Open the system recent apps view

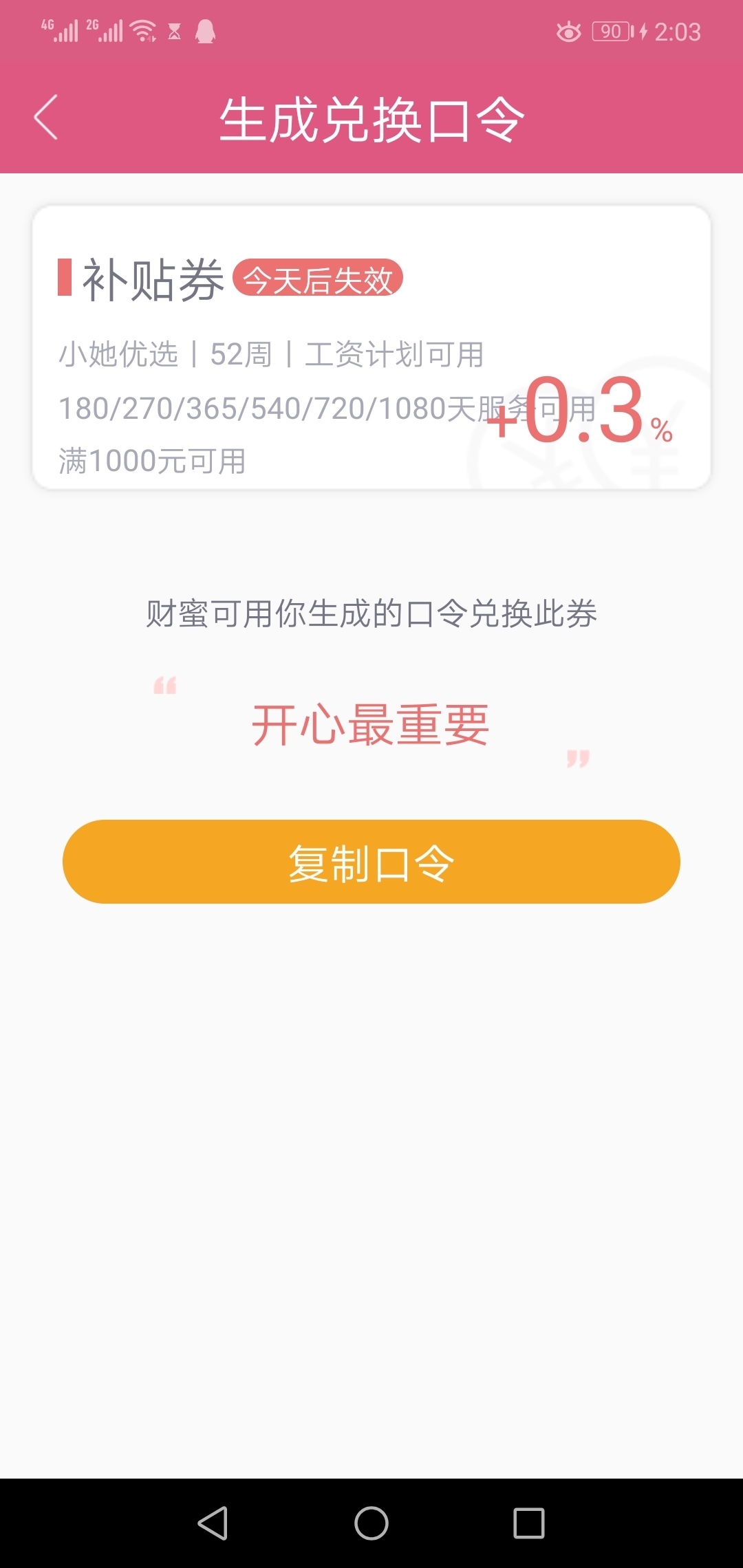coord(529,1523)
